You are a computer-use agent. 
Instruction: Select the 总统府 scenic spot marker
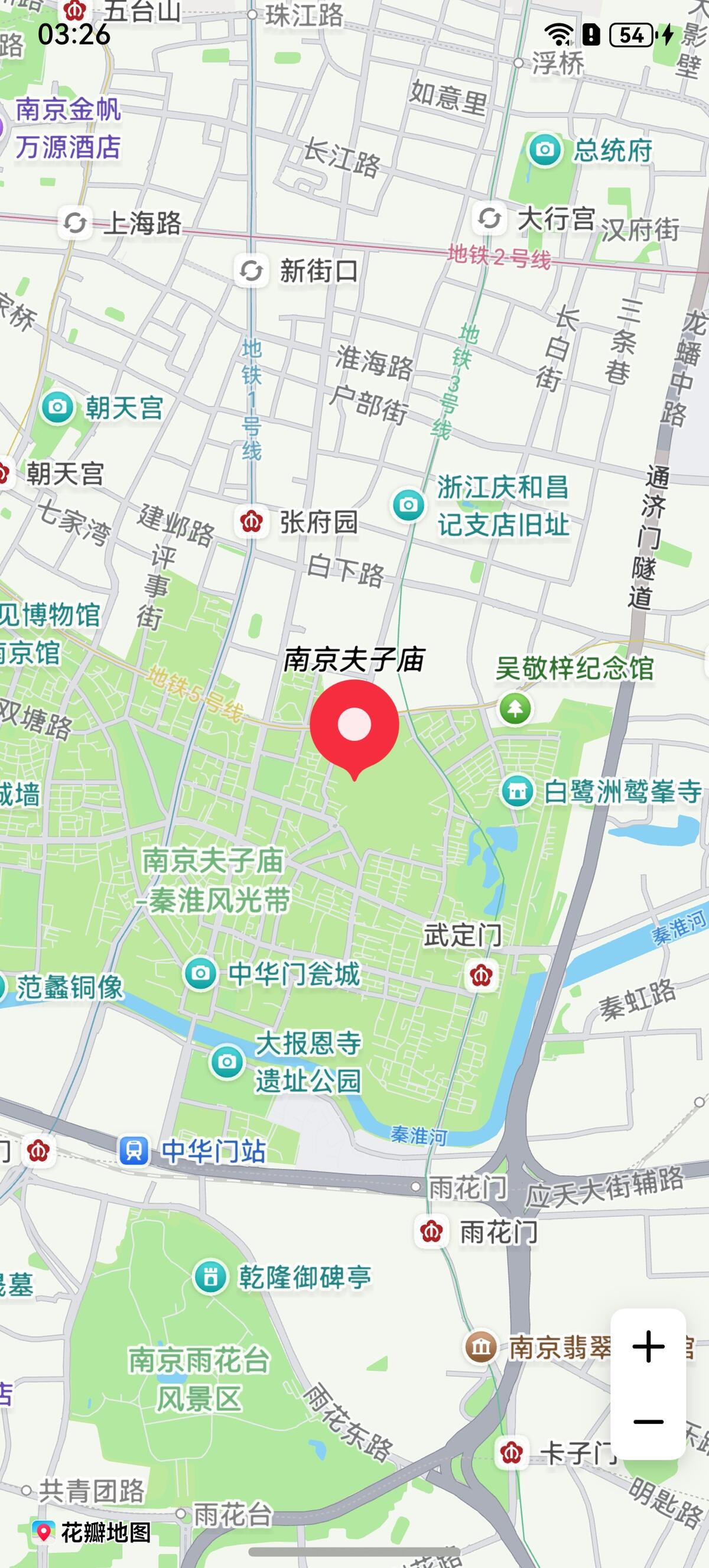point(545,150)
